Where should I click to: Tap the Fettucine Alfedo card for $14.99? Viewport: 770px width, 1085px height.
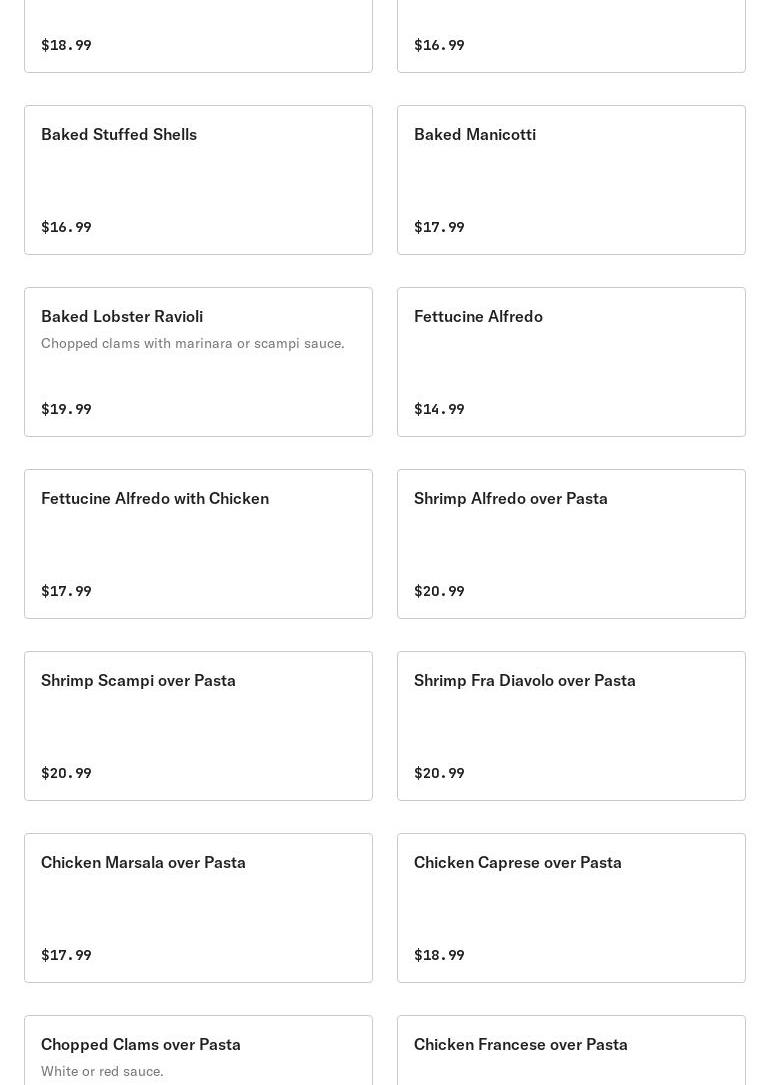[x=571, y=362]
